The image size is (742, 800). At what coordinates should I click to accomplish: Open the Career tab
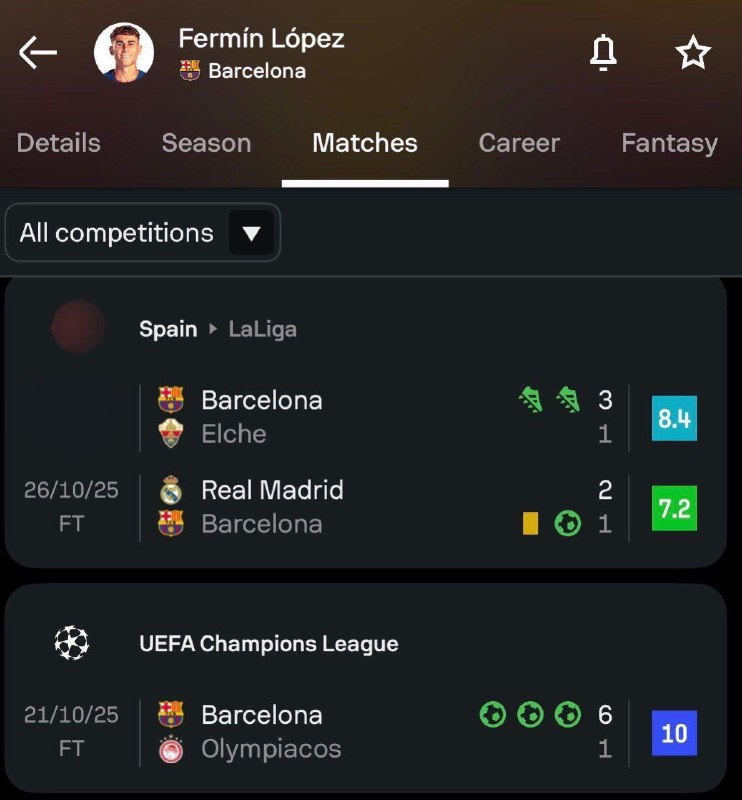click(519, 143)
